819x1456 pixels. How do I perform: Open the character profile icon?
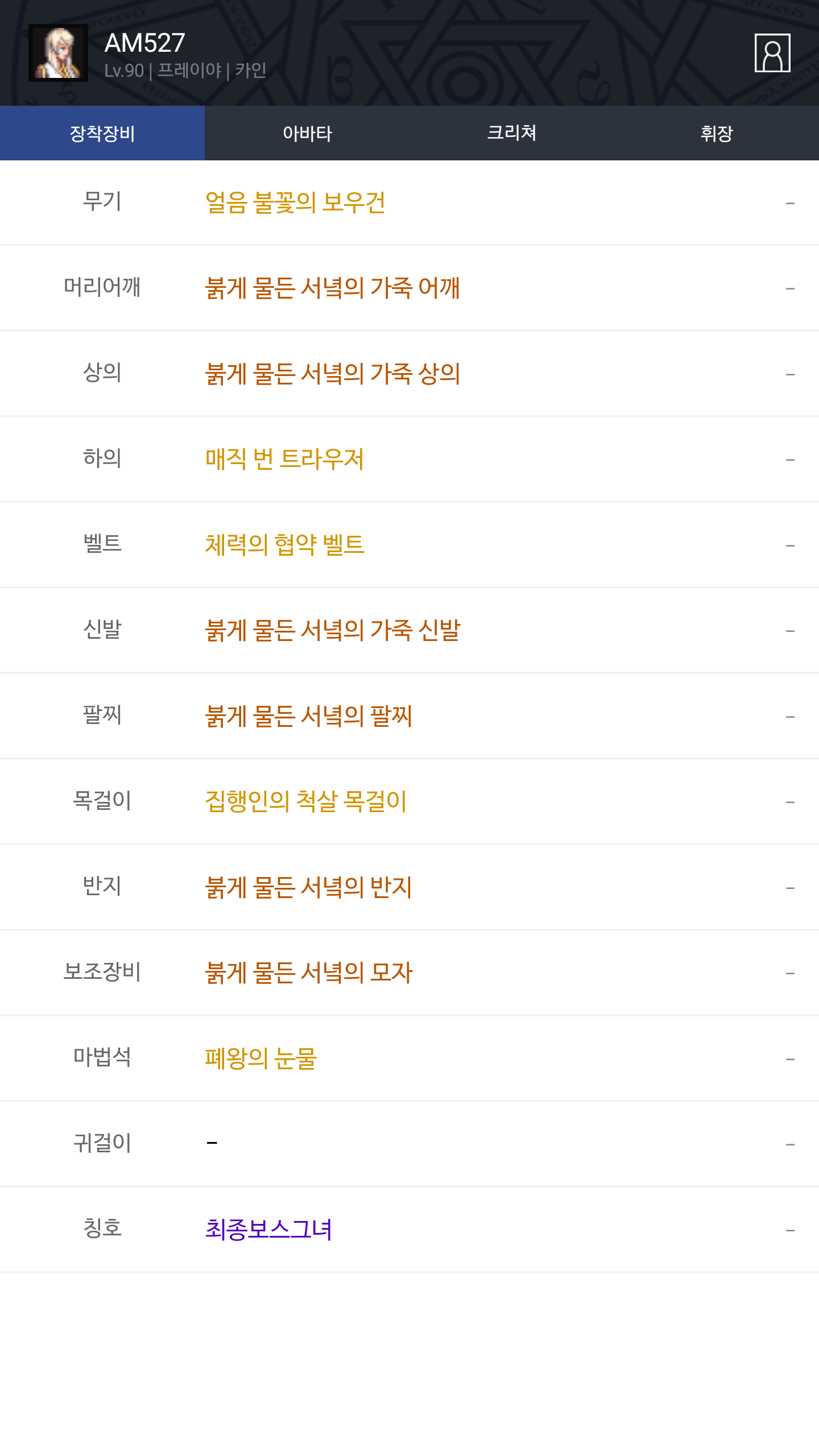772,53
